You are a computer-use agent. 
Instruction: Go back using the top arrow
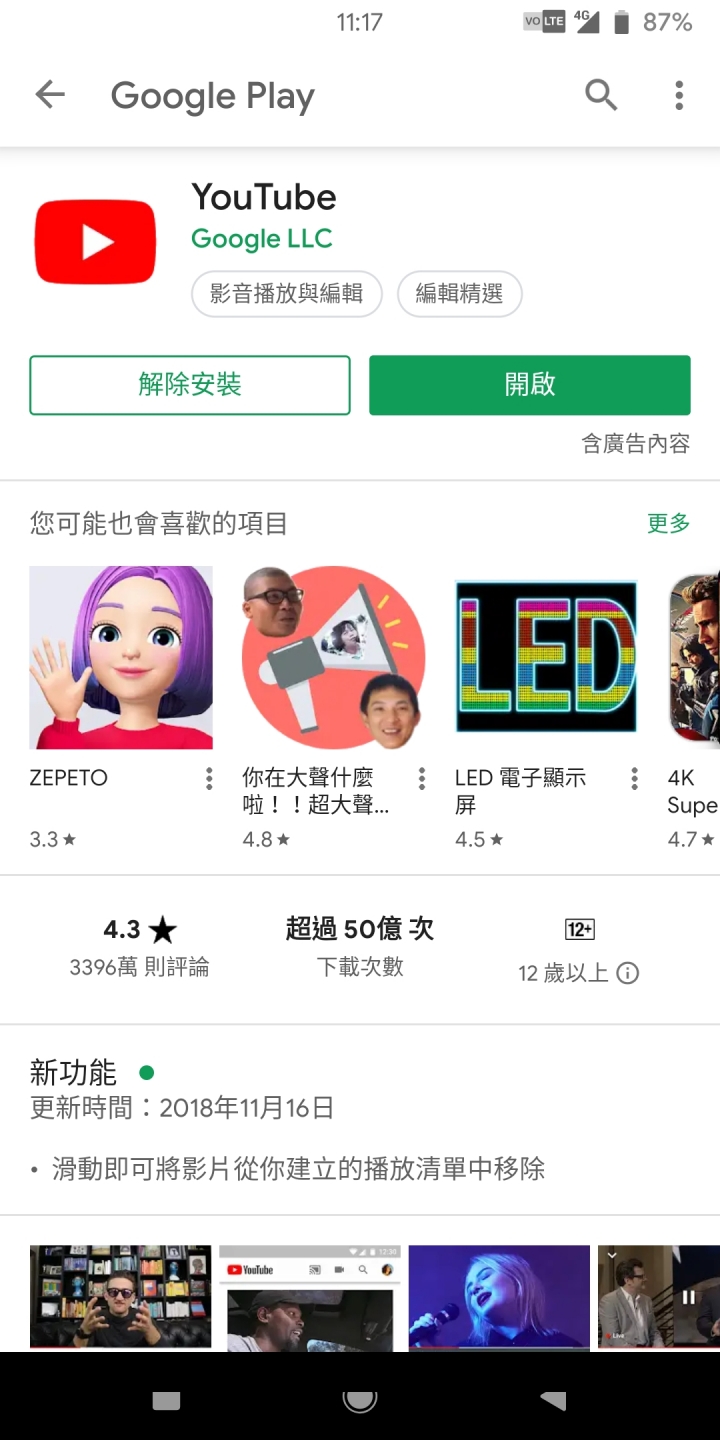pyautogui.click(x=50, y=95)
